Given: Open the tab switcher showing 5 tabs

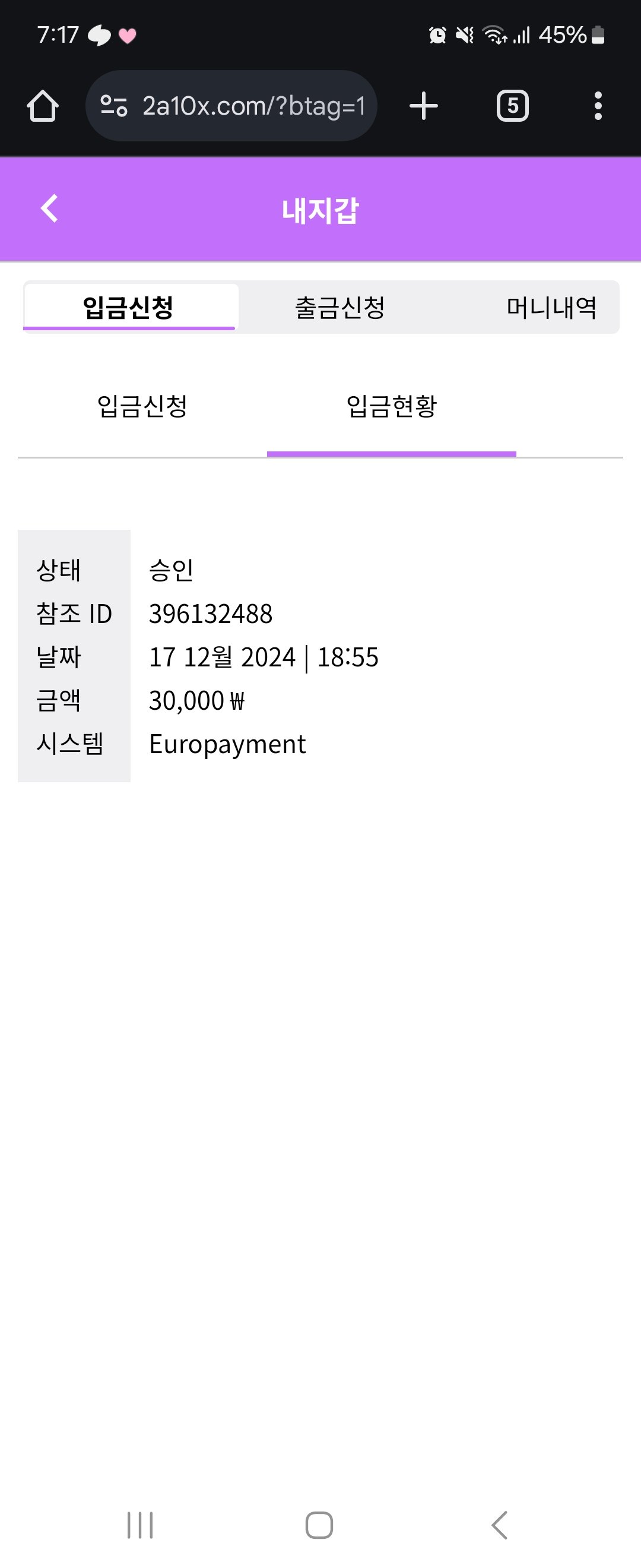Looking at the screenshot, I should pyautogui.click(x=512, y=106).
